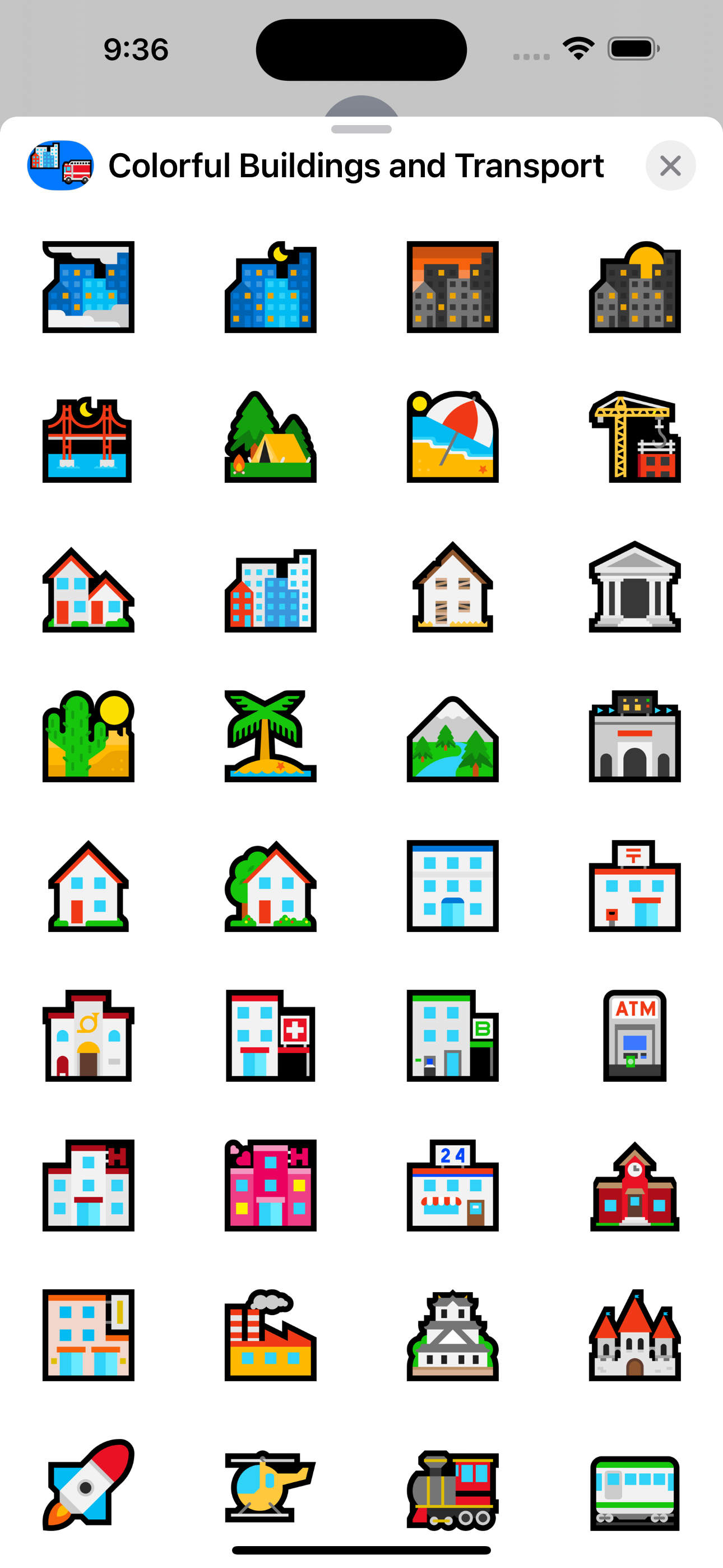Tap the classical columned building sticker
The image size is (723, 1568).
[x=635, y=586]
